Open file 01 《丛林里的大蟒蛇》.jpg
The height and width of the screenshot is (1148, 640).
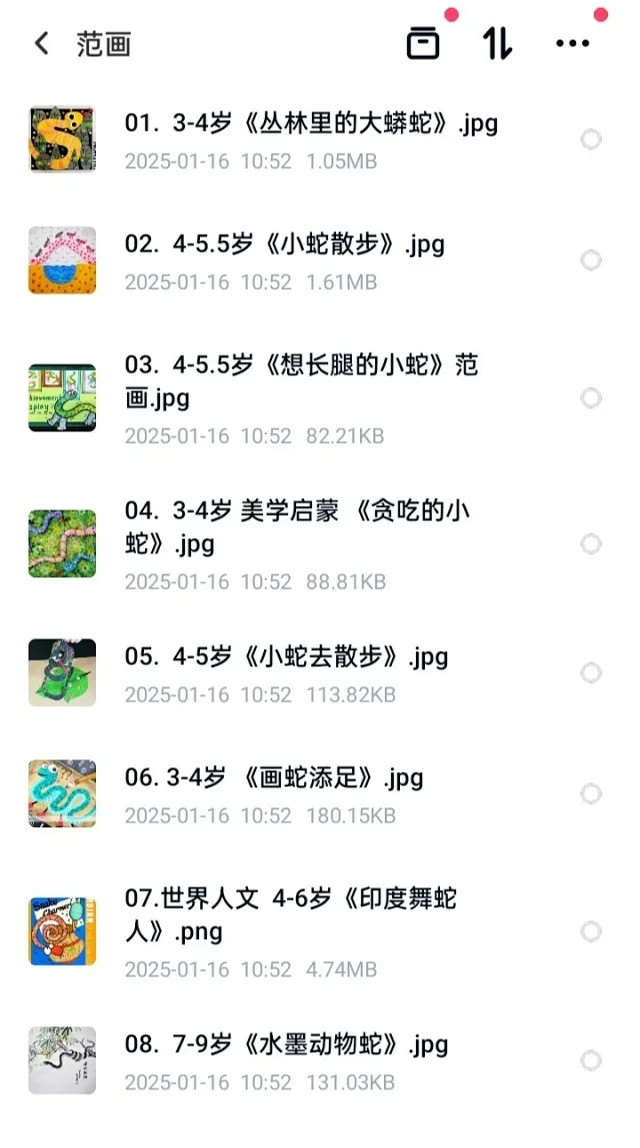(310, 124)
